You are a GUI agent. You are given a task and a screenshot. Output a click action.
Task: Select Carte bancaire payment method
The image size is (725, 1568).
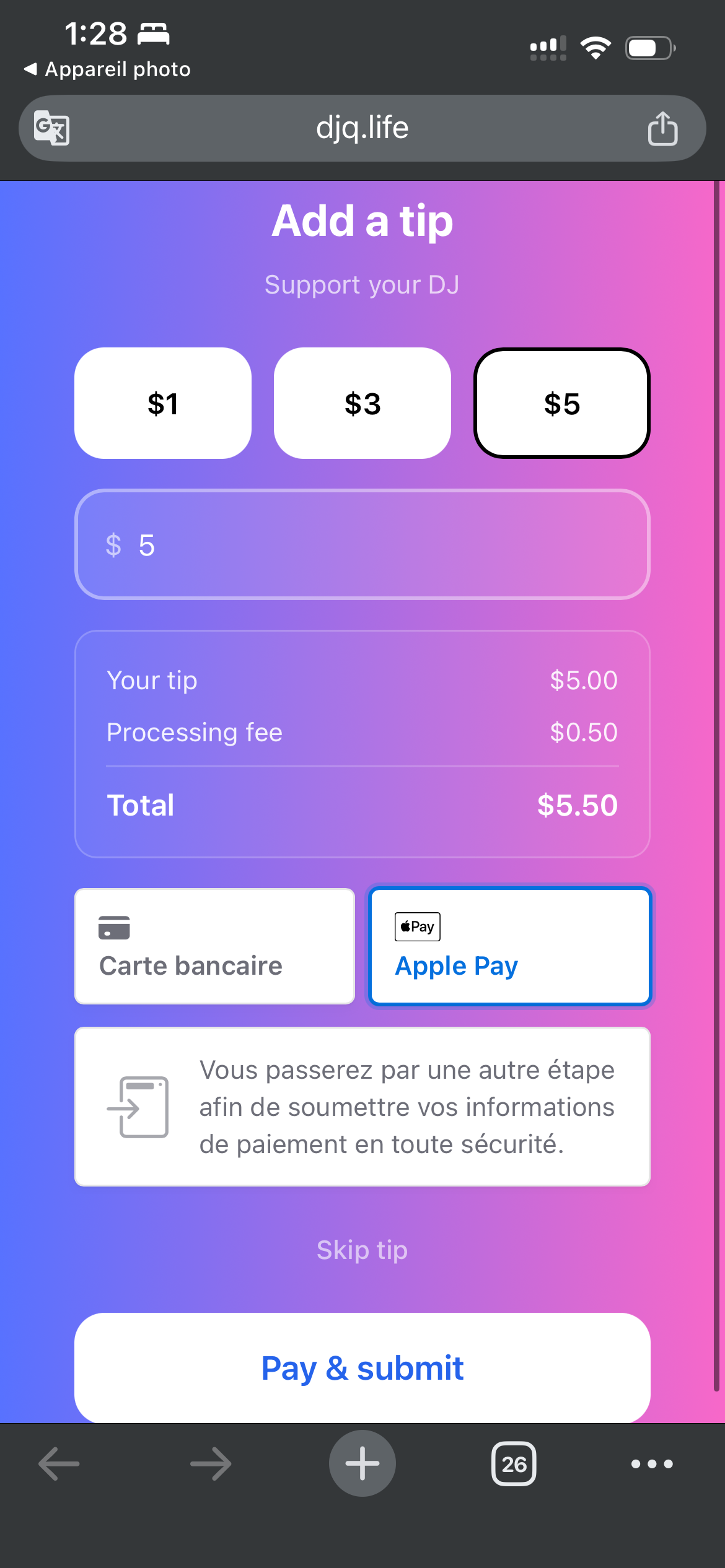pos(214,946)
